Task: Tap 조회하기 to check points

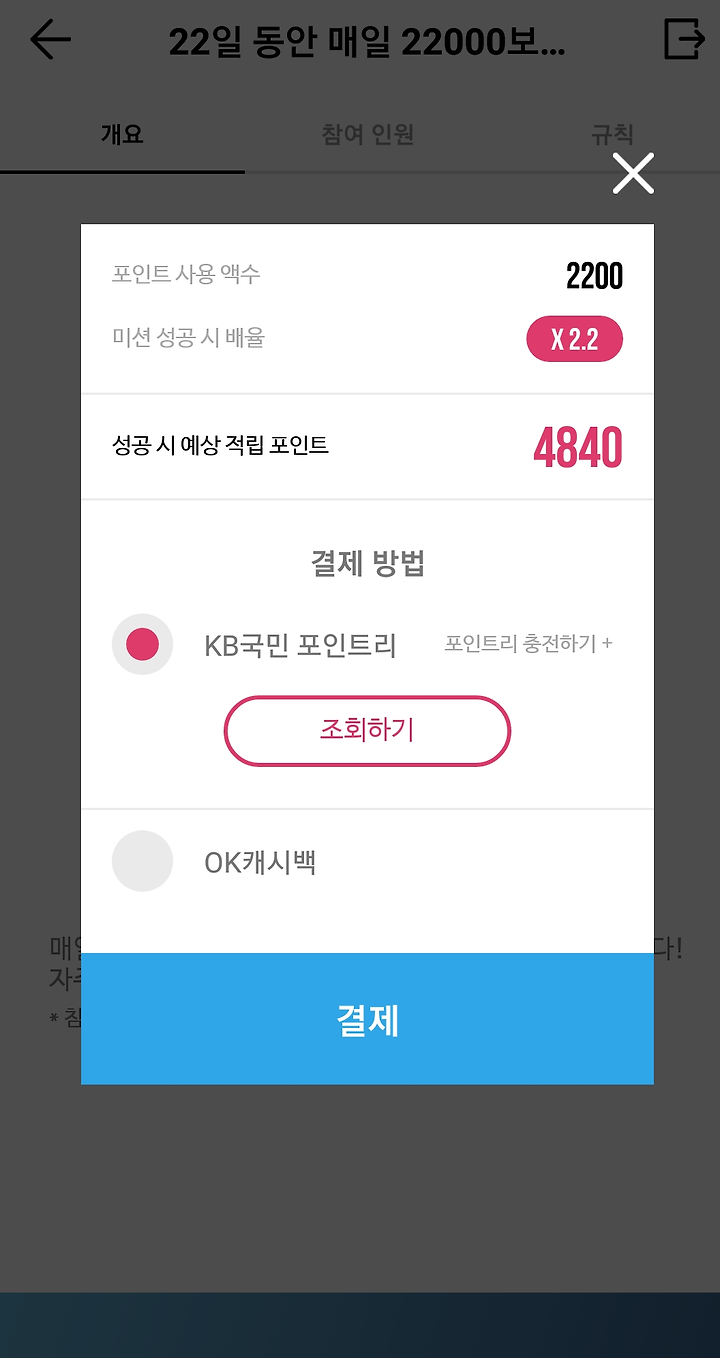Action: [367, 731]
